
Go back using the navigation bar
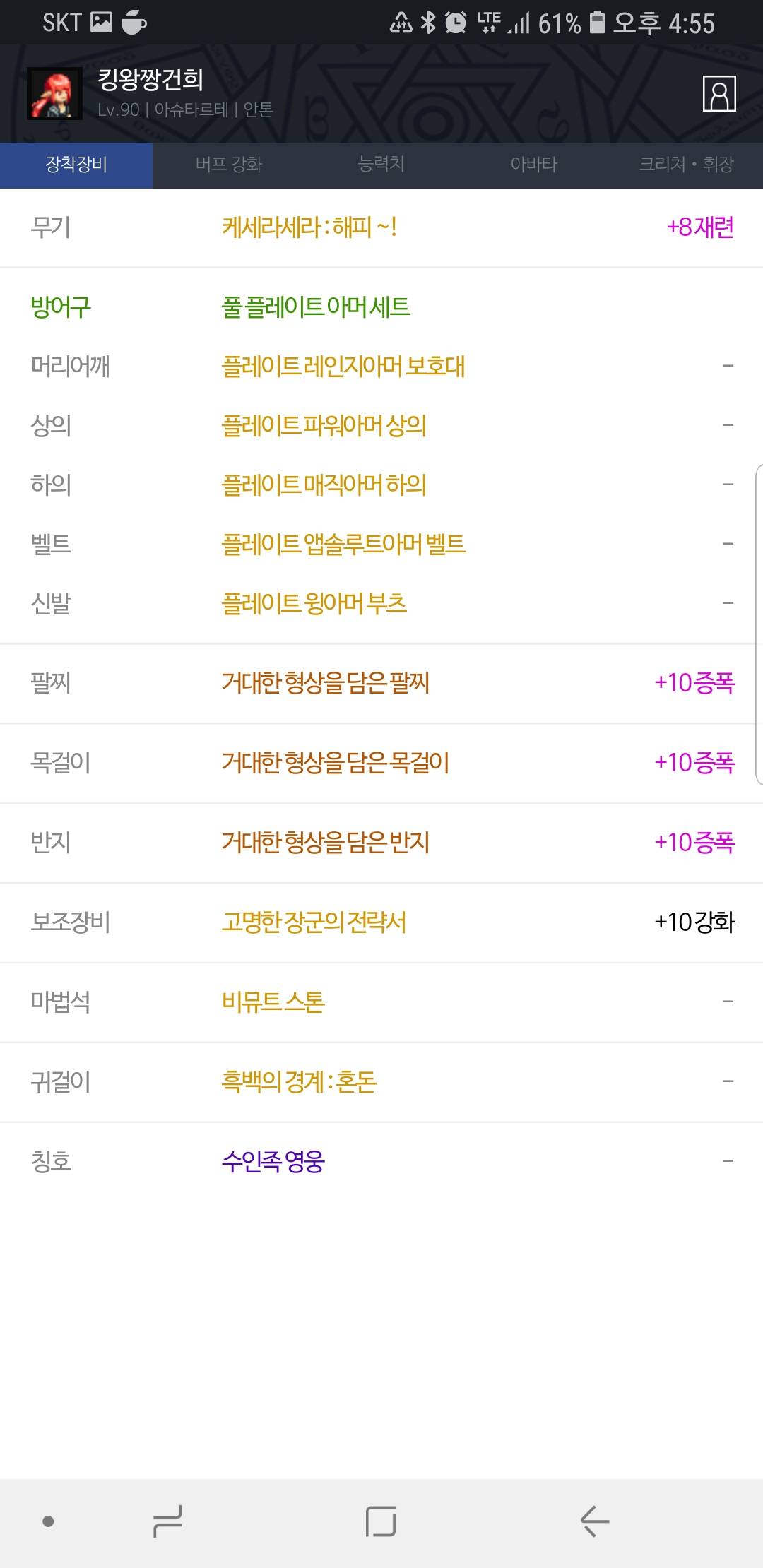(595, 1521)
